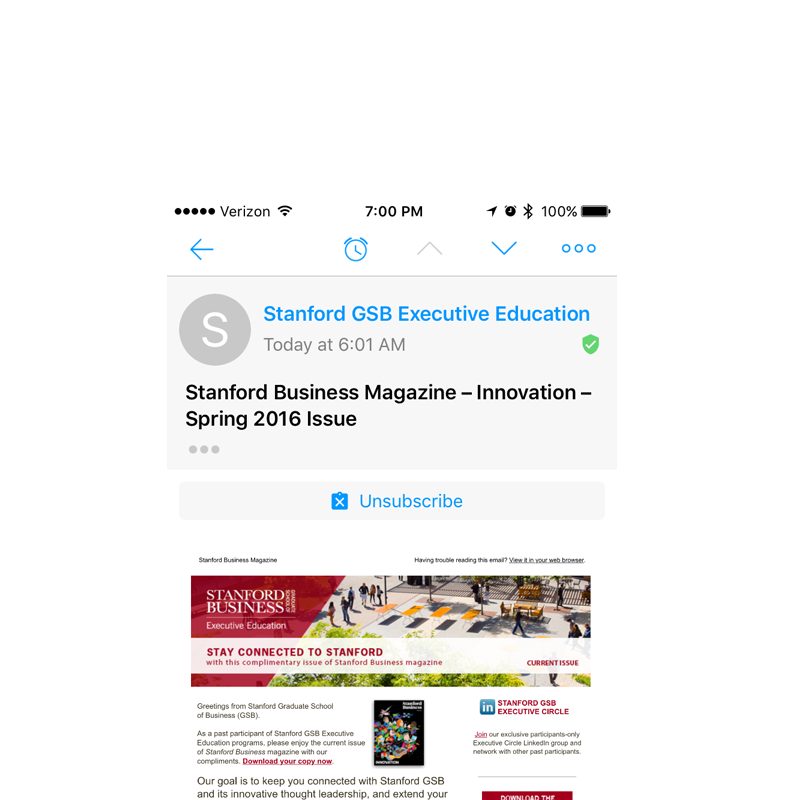Open sender Stanford GSB Executive Education
Viewport: 800px width, 800px height.
pos(426,314)
